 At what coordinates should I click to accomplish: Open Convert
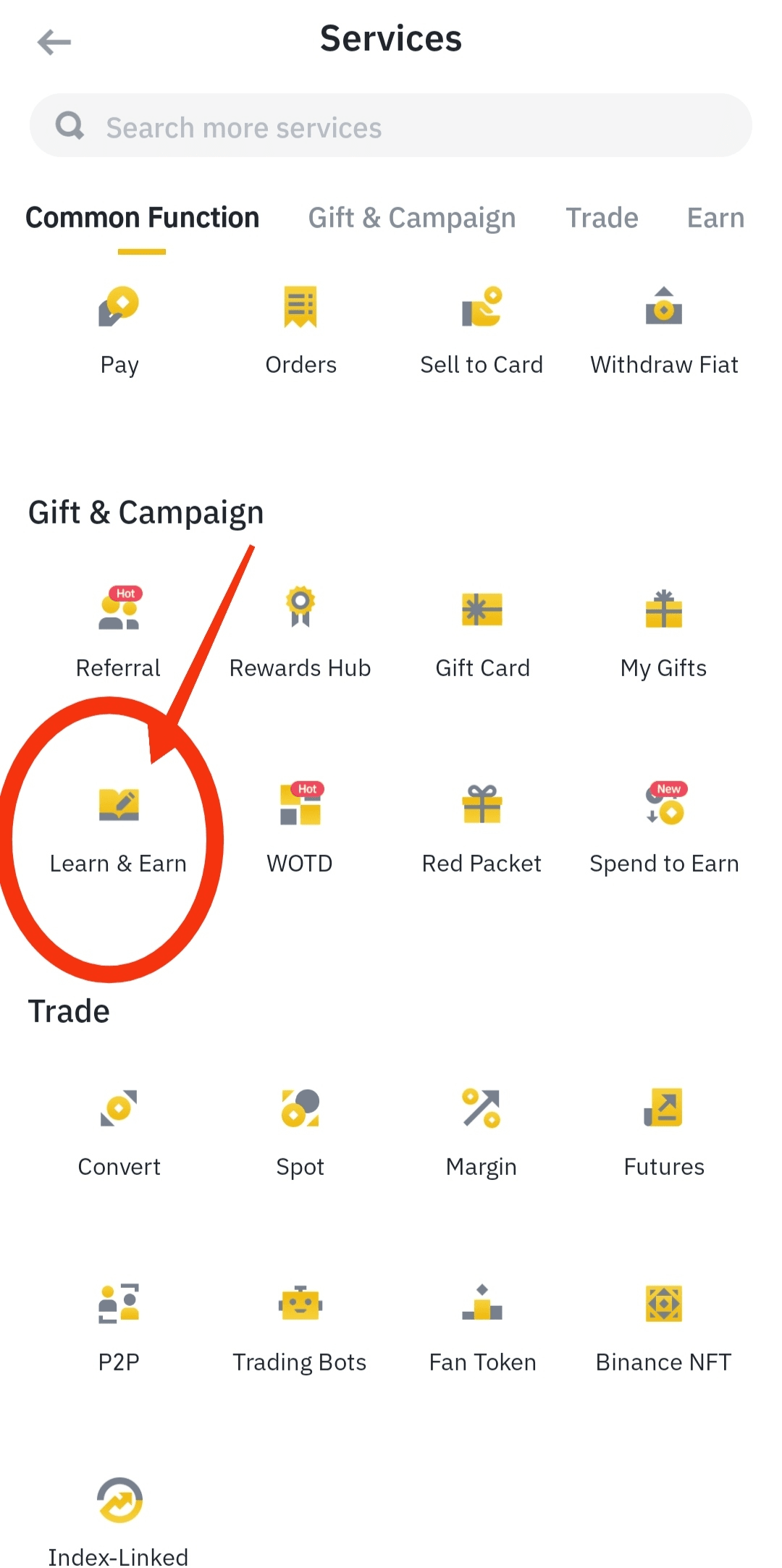(x=119, y=1131)
